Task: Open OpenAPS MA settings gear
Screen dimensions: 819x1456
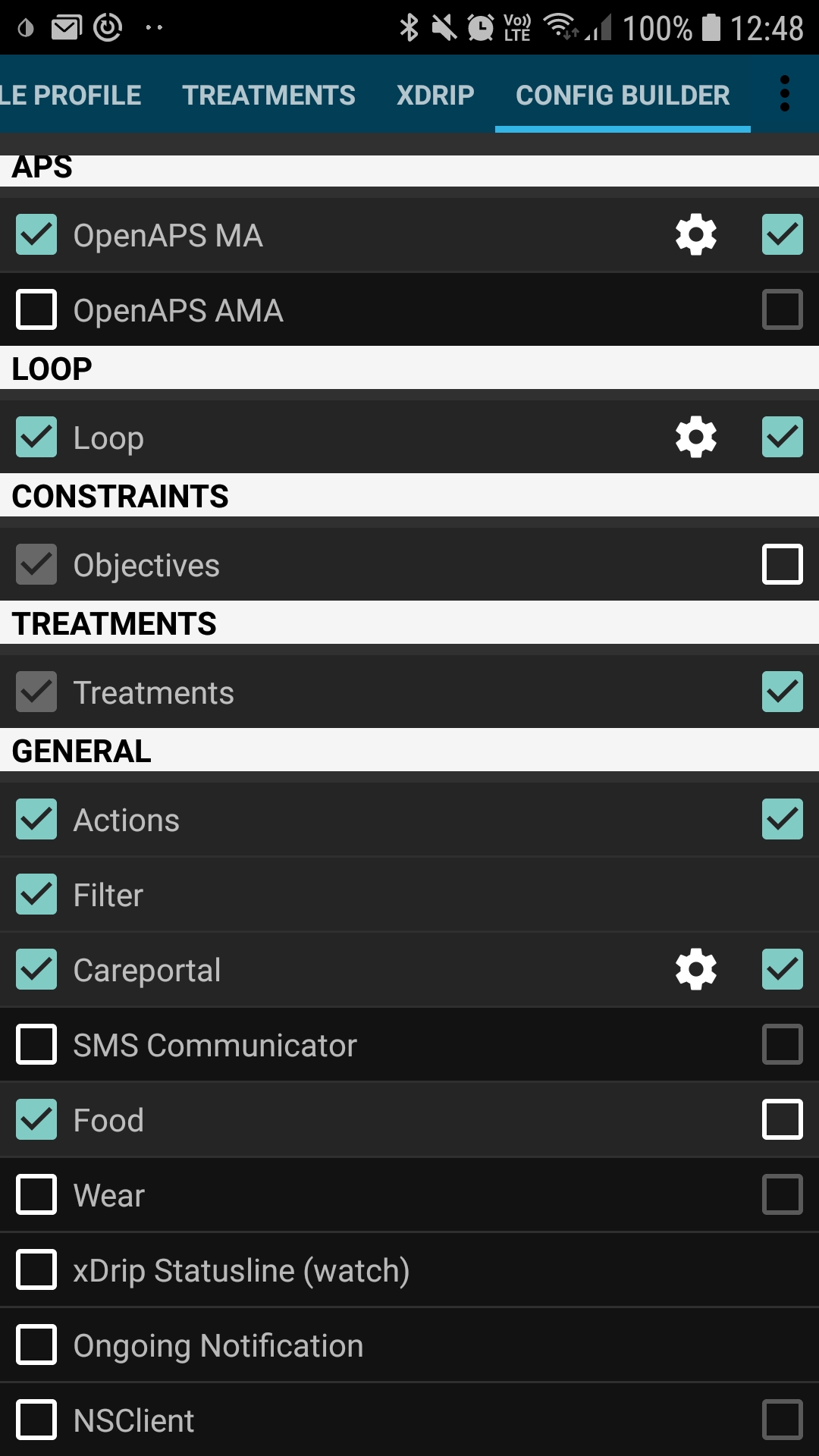Action: pyautogui.click(x=695, y=234)
